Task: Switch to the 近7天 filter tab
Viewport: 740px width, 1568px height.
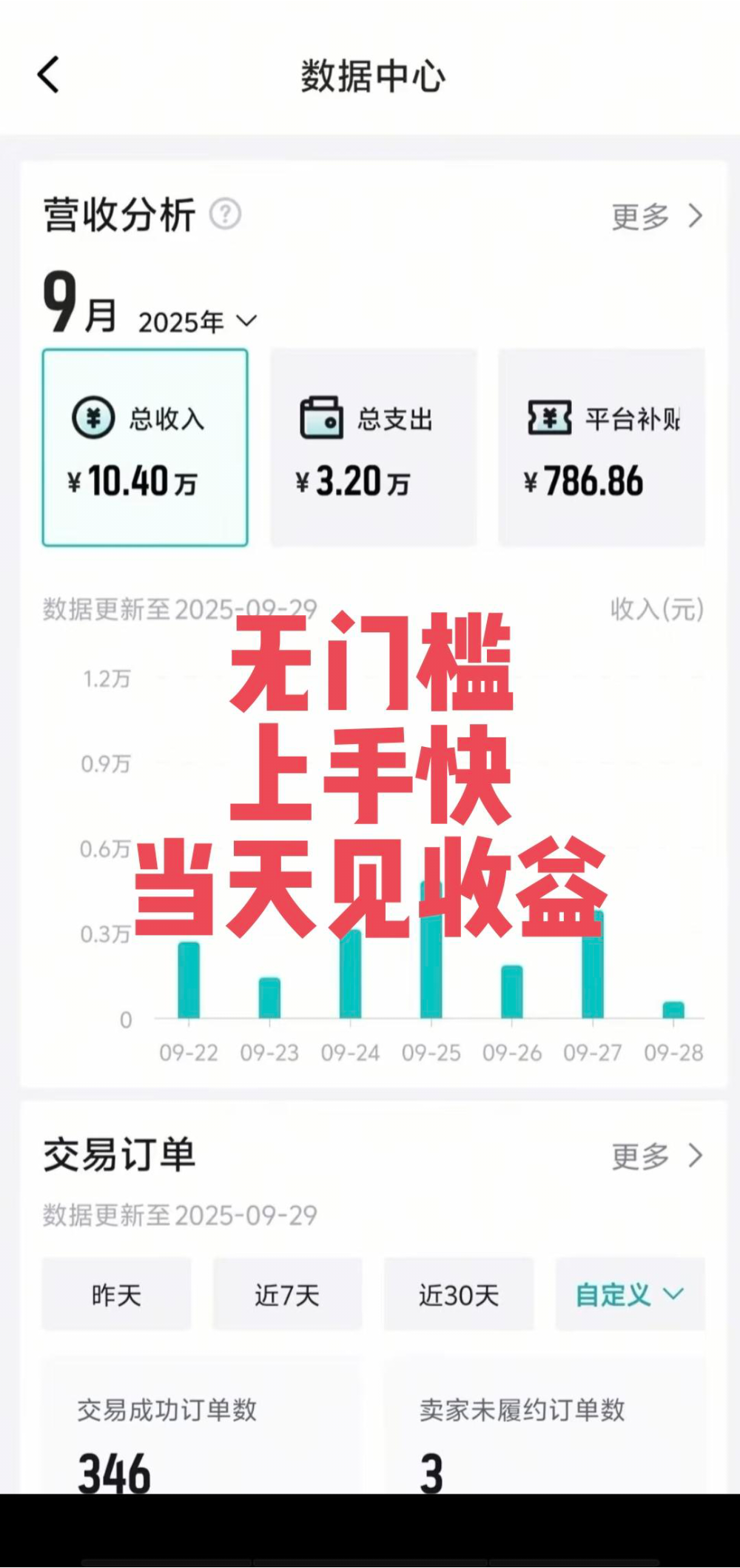Action: [287, 1296]
